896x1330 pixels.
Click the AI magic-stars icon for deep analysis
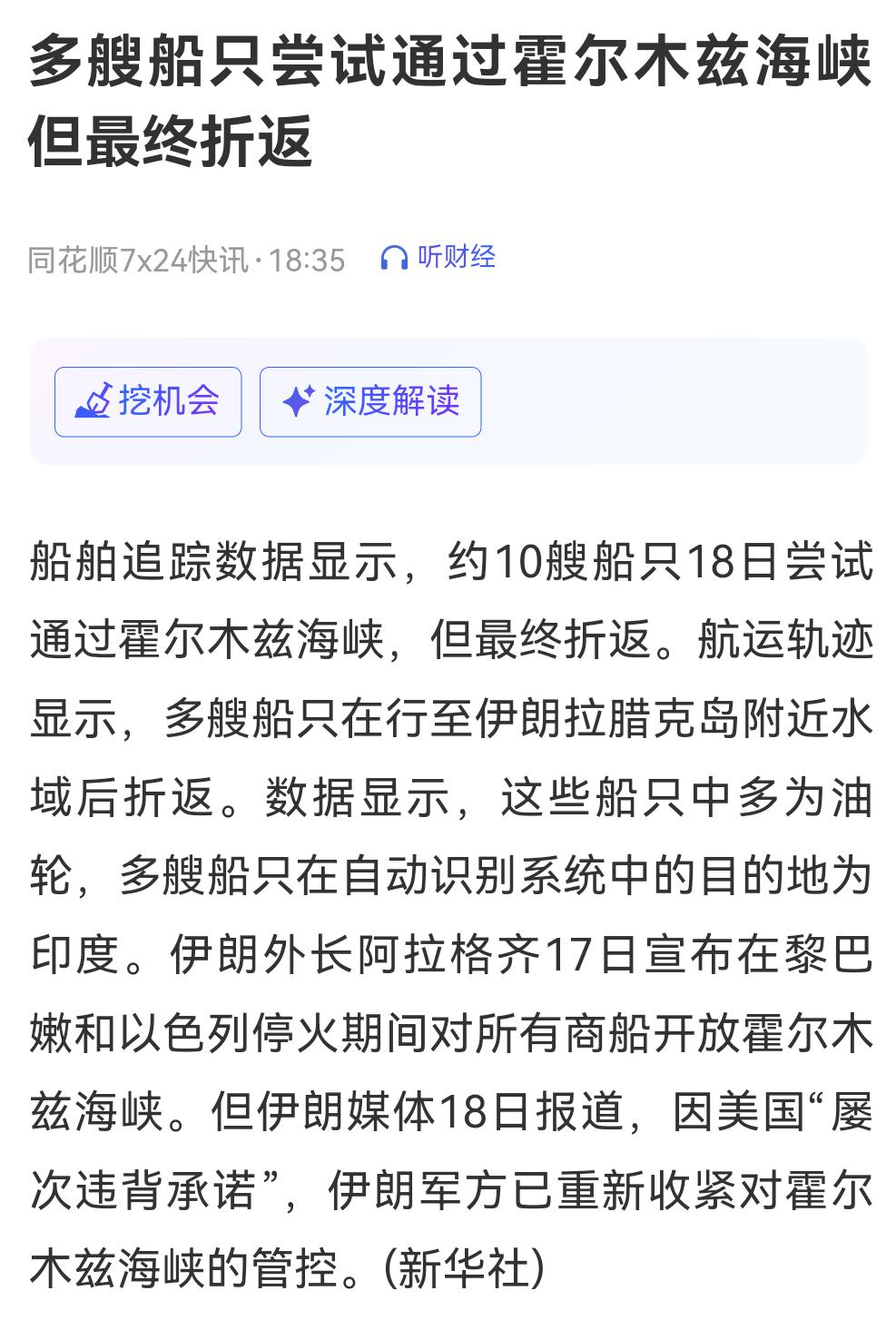click(300, 399)
